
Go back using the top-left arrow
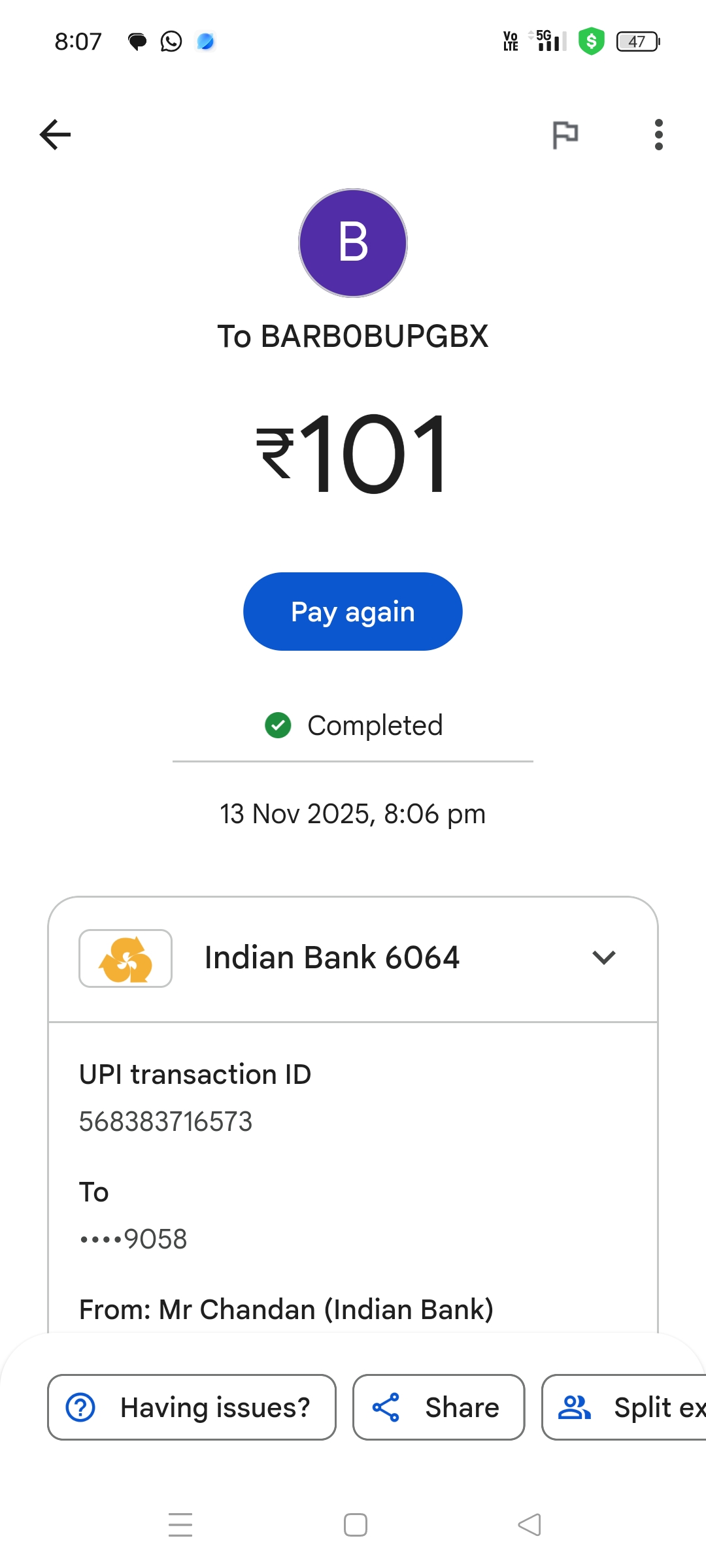55,135
